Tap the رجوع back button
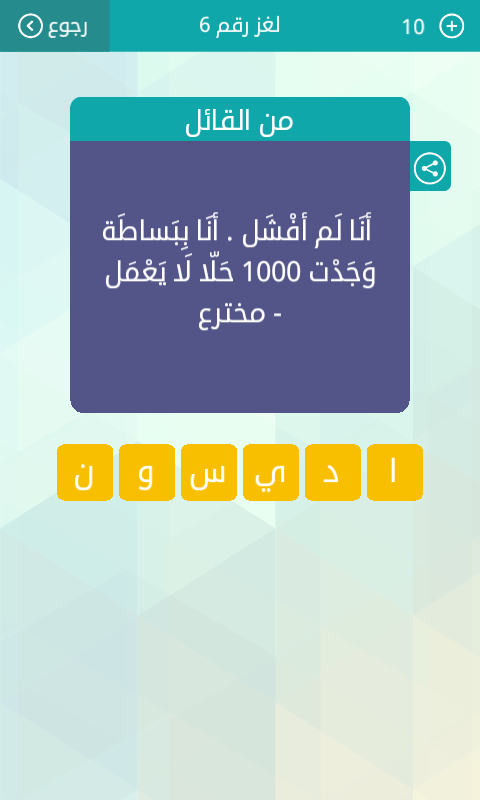Image resolution: width=480 pixels, height=800 pixels. (54, 26)
